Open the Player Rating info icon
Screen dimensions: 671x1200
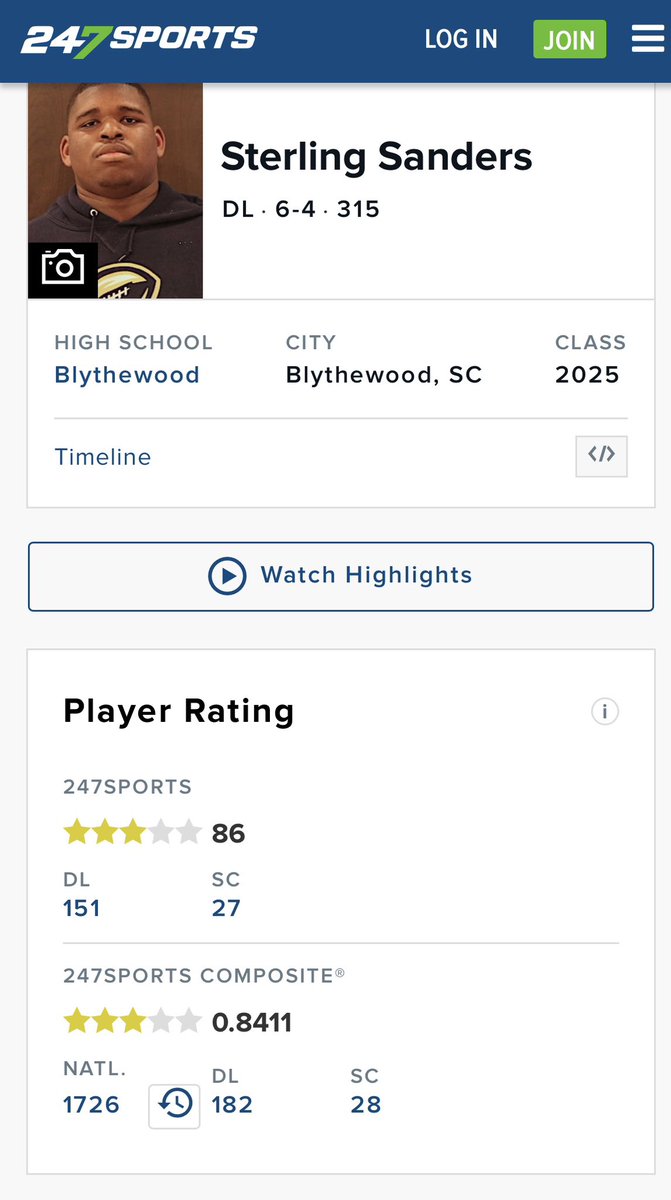(604, 712)
